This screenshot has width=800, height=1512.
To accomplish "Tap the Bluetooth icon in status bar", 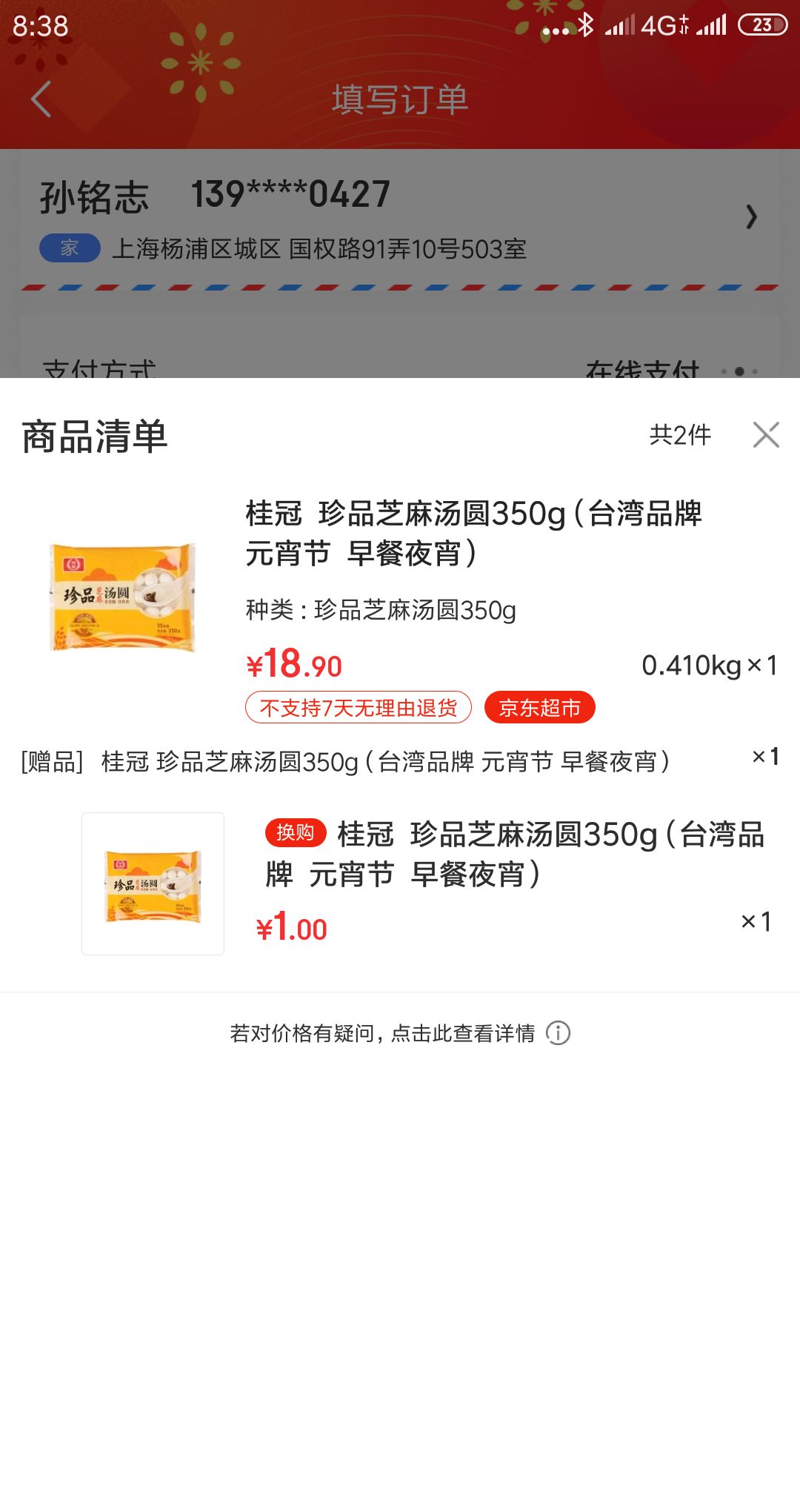I will tap(585, 24).
